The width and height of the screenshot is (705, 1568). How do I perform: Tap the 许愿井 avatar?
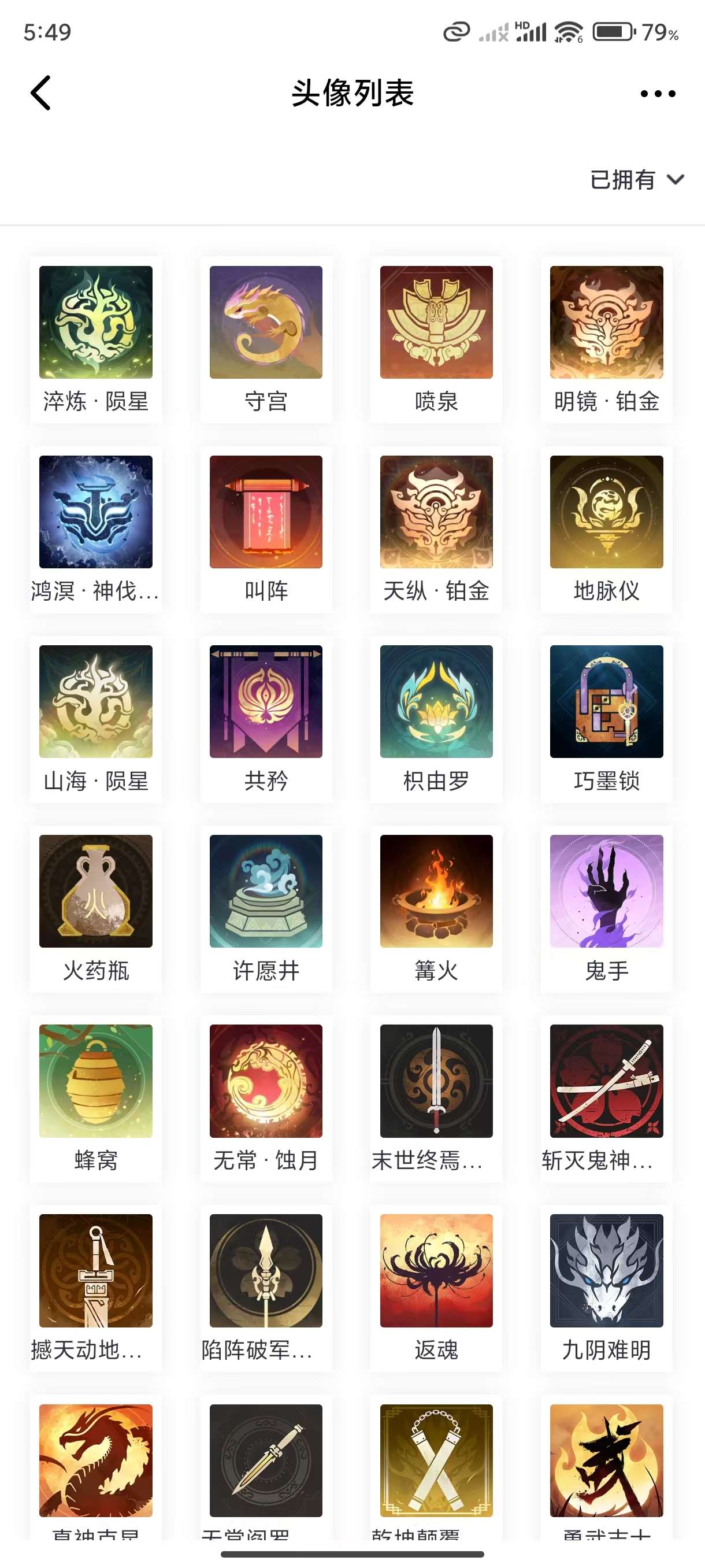(266, 891)
